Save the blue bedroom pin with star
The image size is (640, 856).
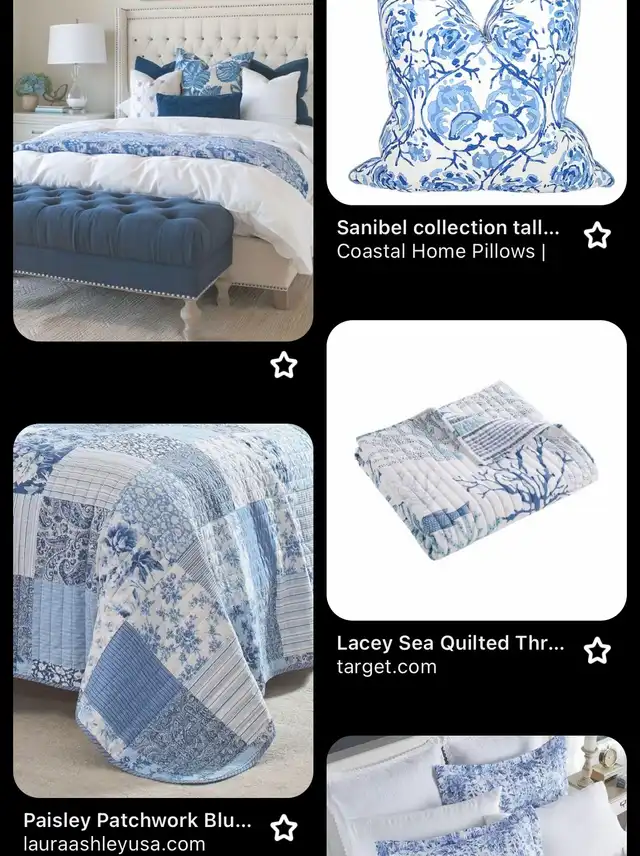click(x=284, y=365)
